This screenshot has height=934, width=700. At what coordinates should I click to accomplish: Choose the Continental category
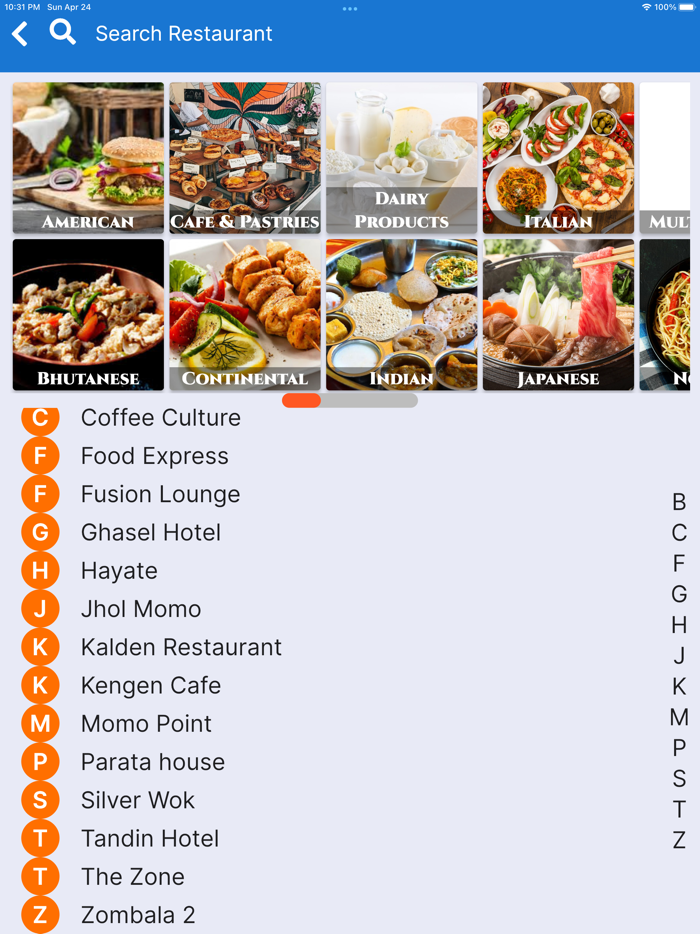(245, 314)
